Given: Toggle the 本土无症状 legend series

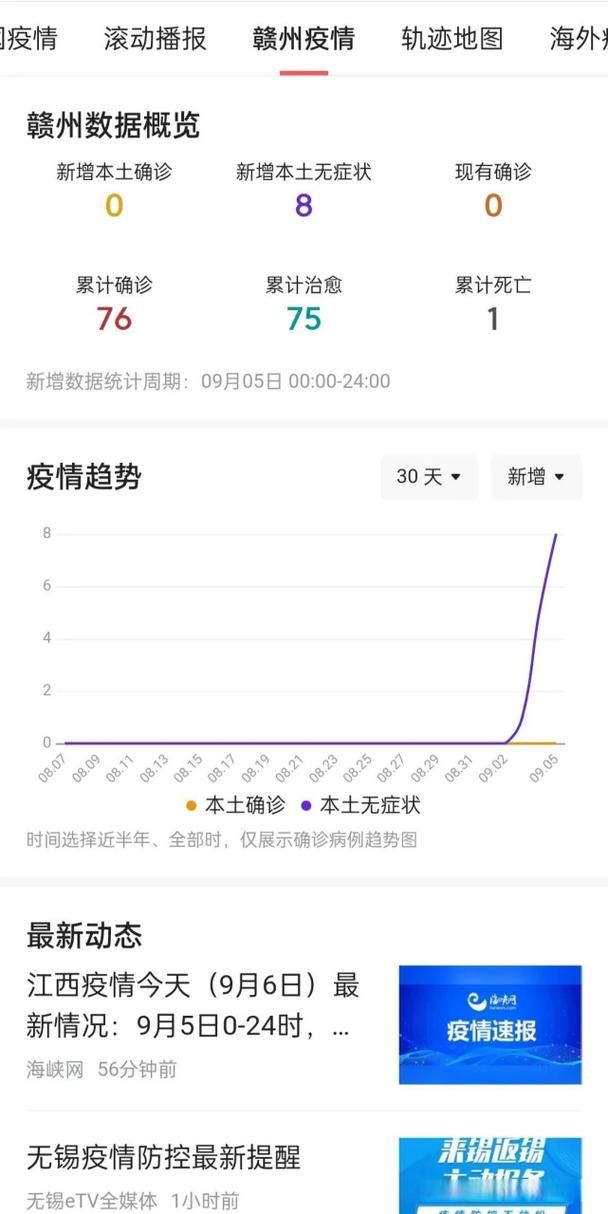Looking at the screenshot, I should [x=361, y=805].
